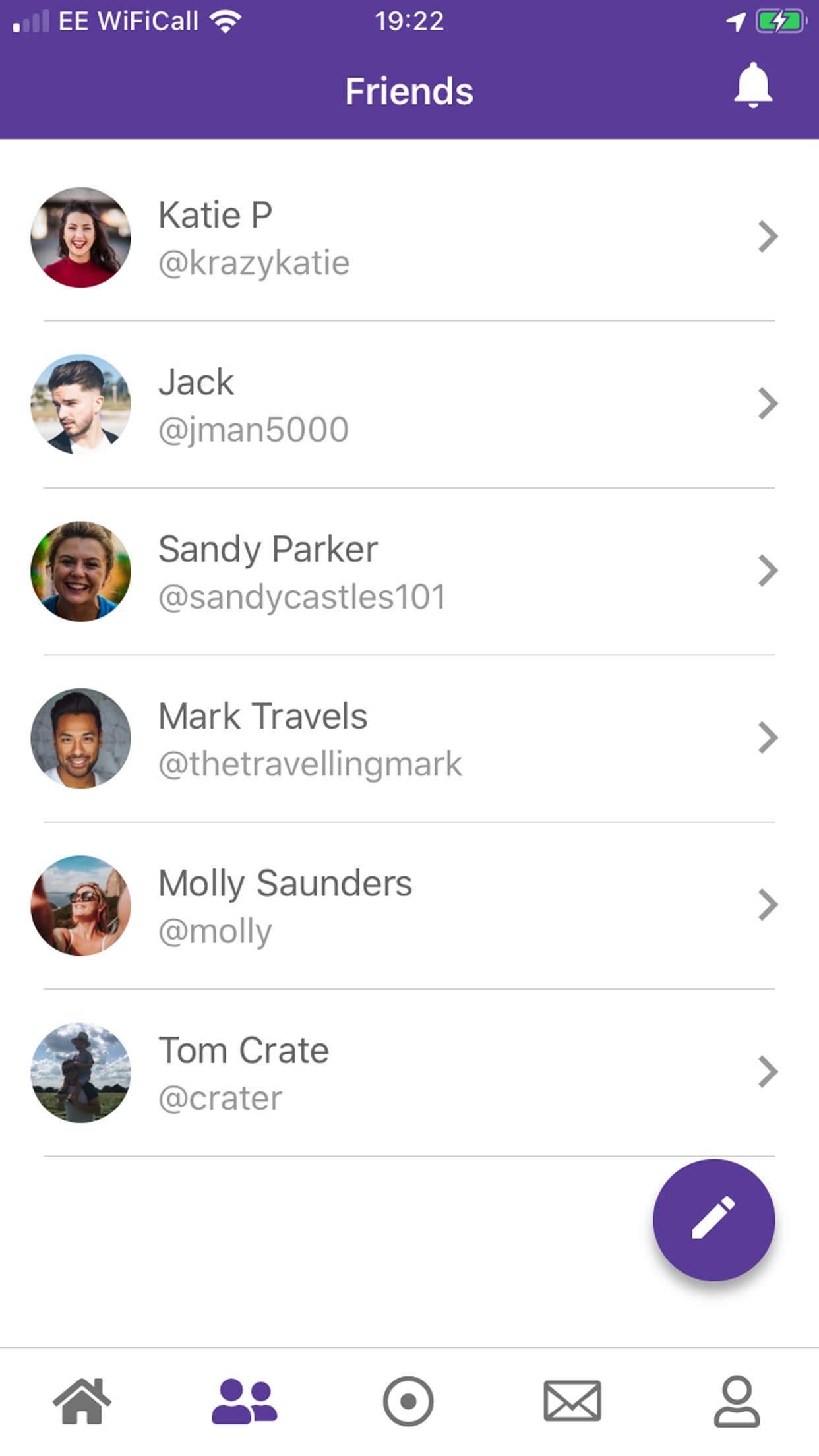Viewport: 819px width, 1456px height.
Task: Open the notifications bell
Action: (x=752, y=86)
